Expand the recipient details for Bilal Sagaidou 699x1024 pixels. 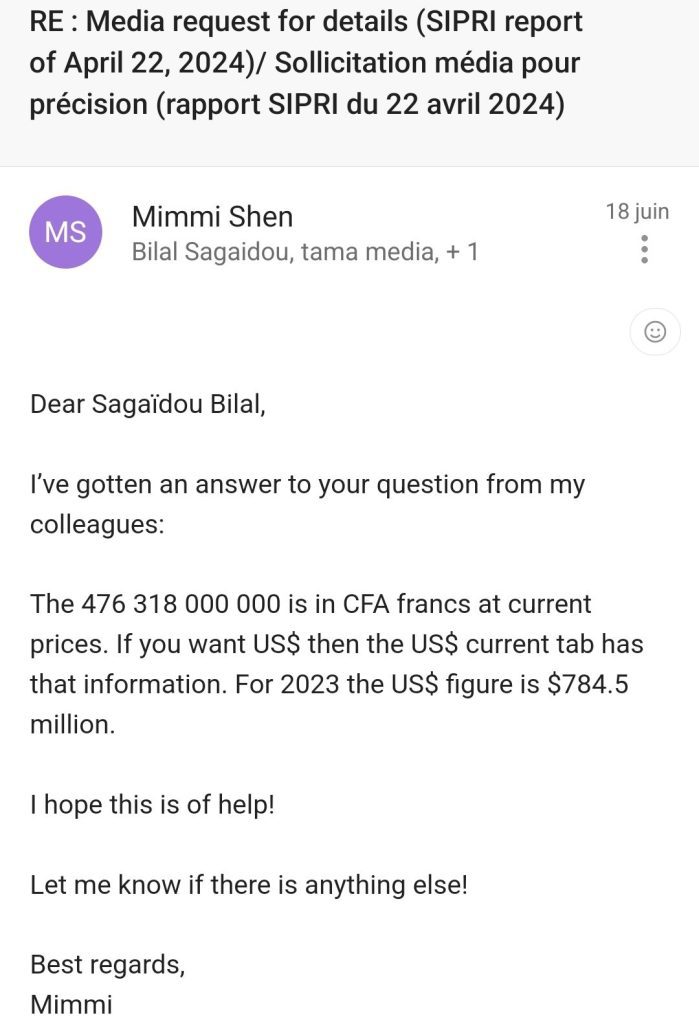coord(304,252)
